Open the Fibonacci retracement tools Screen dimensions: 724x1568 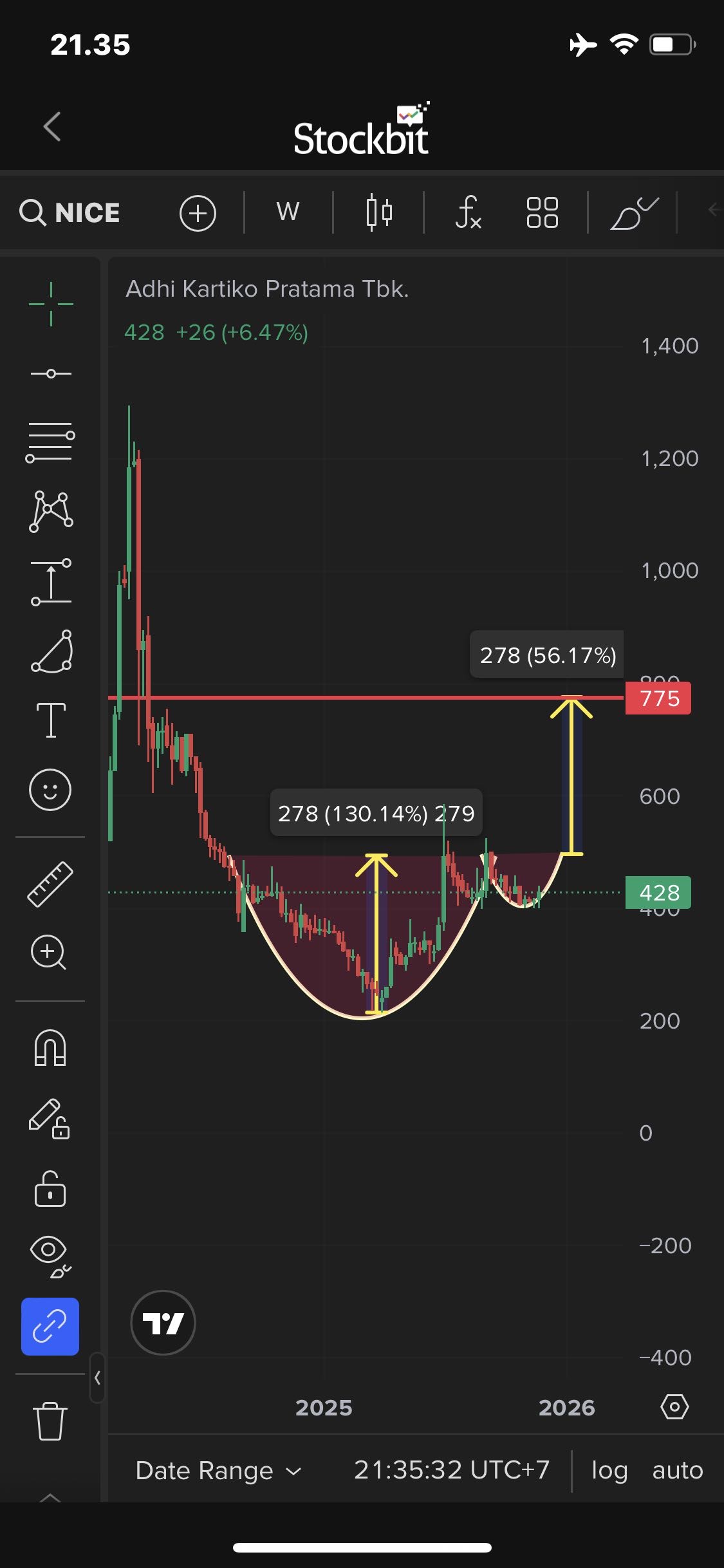(x=50, y=442)
